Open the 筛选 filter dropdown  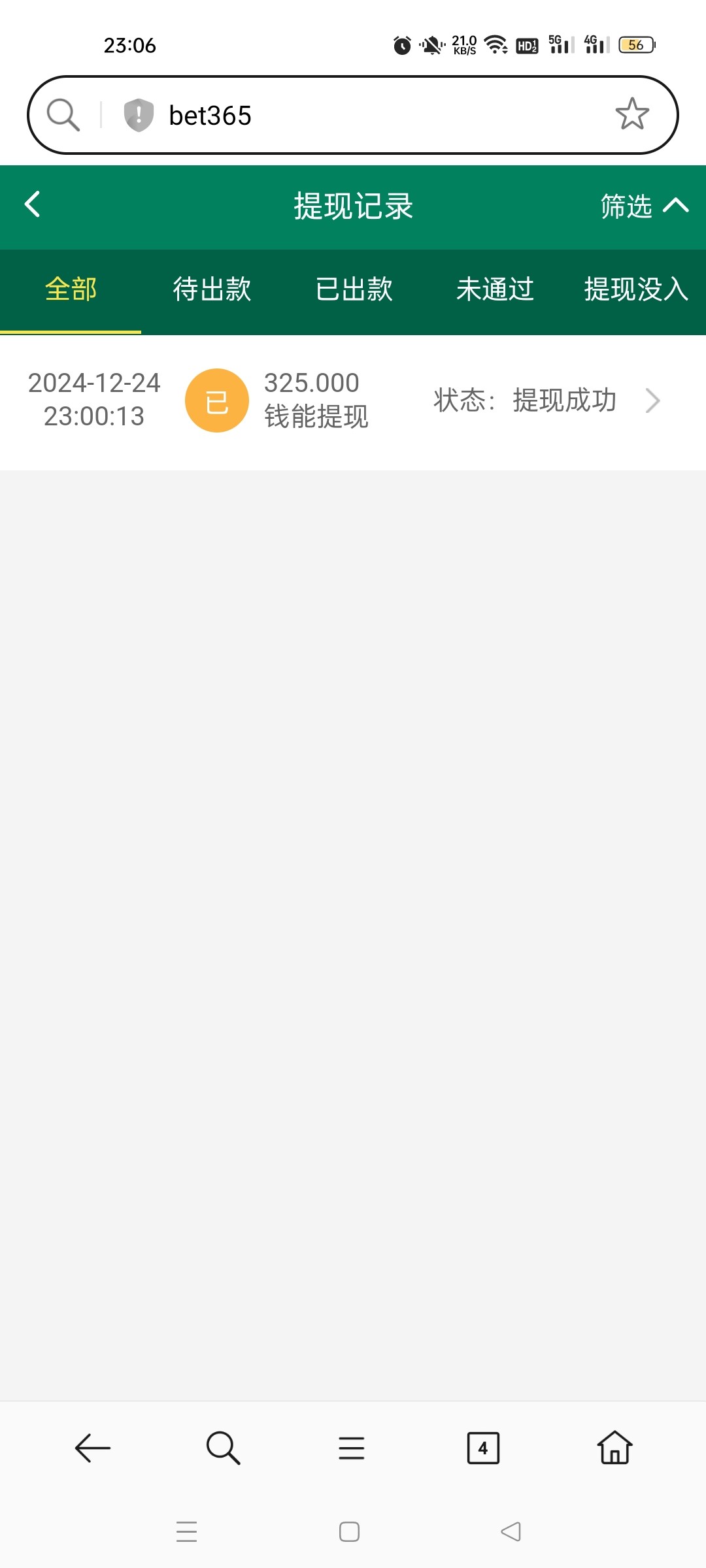point(644,206)
